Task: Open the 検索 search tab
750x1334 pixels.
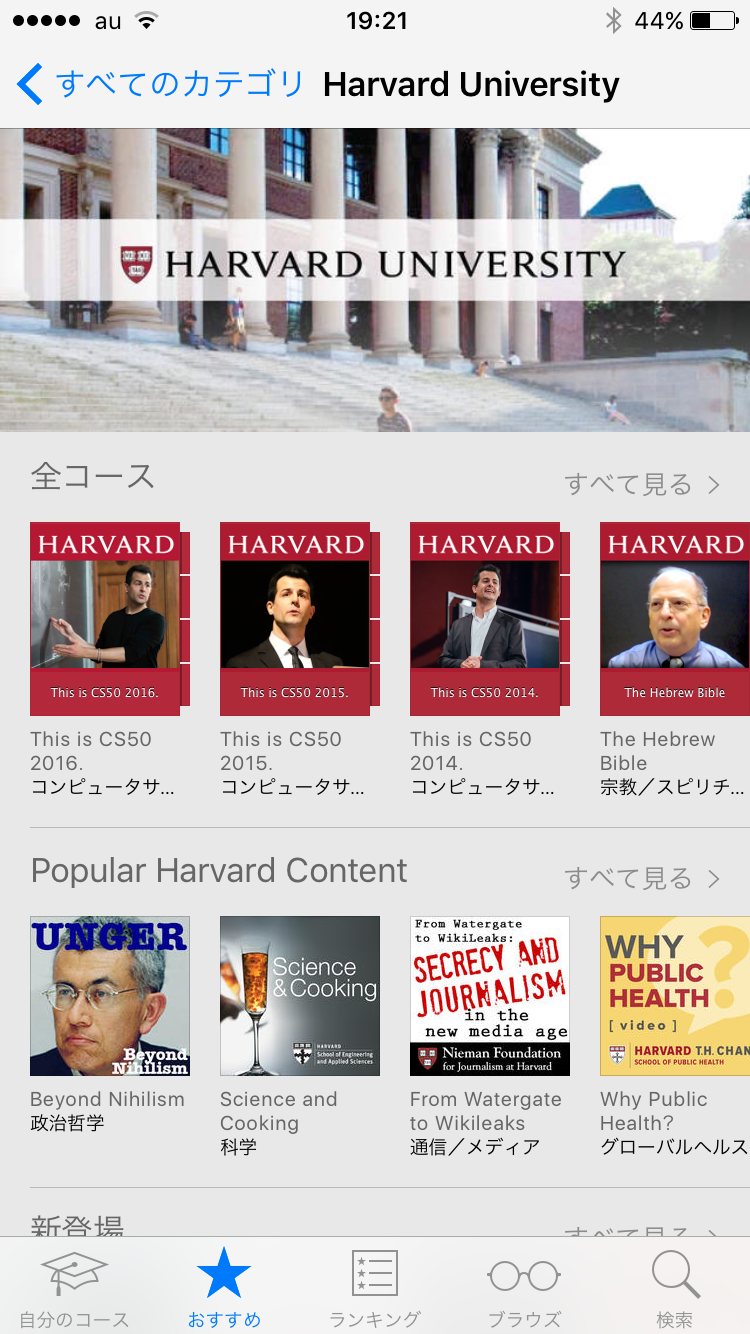Action: coord(674,1288)
